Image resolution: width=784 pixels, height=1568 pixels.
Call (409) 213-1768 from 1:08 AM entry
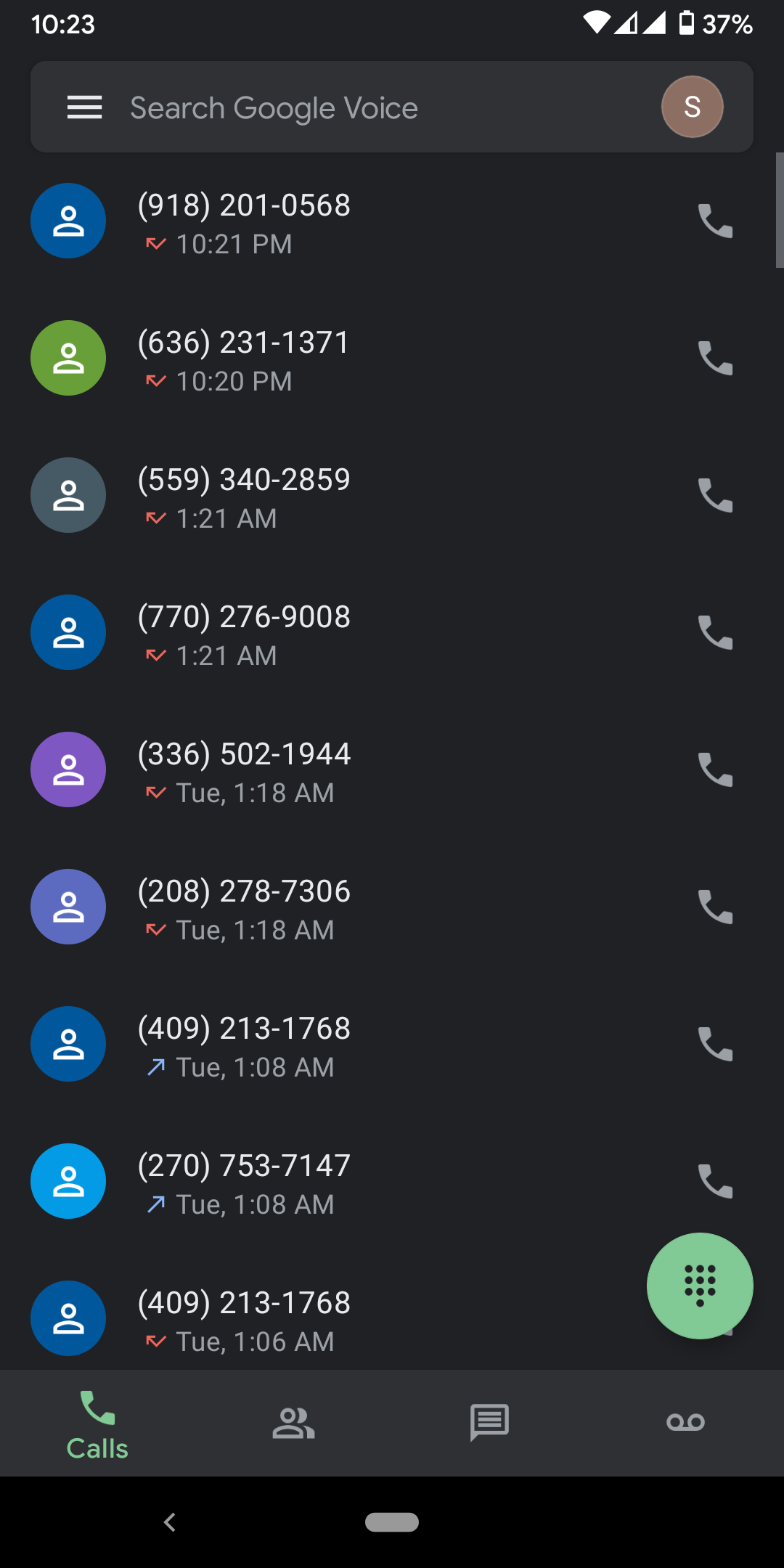[715, 1044]
